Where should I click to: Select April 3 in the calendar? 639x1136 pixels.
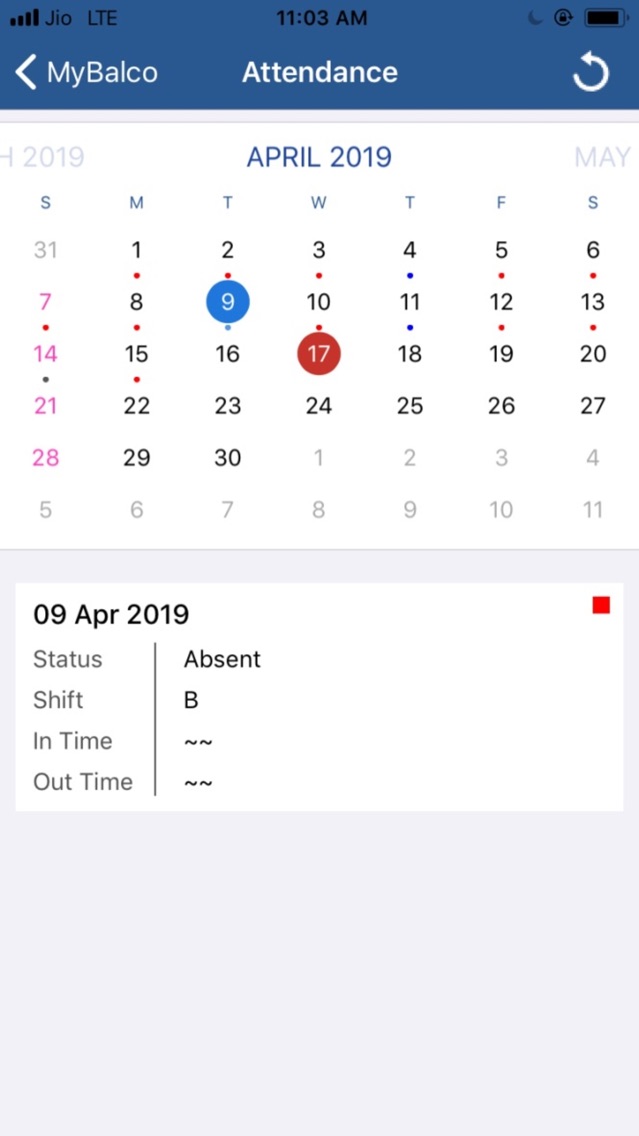click(x=319, y=251)
